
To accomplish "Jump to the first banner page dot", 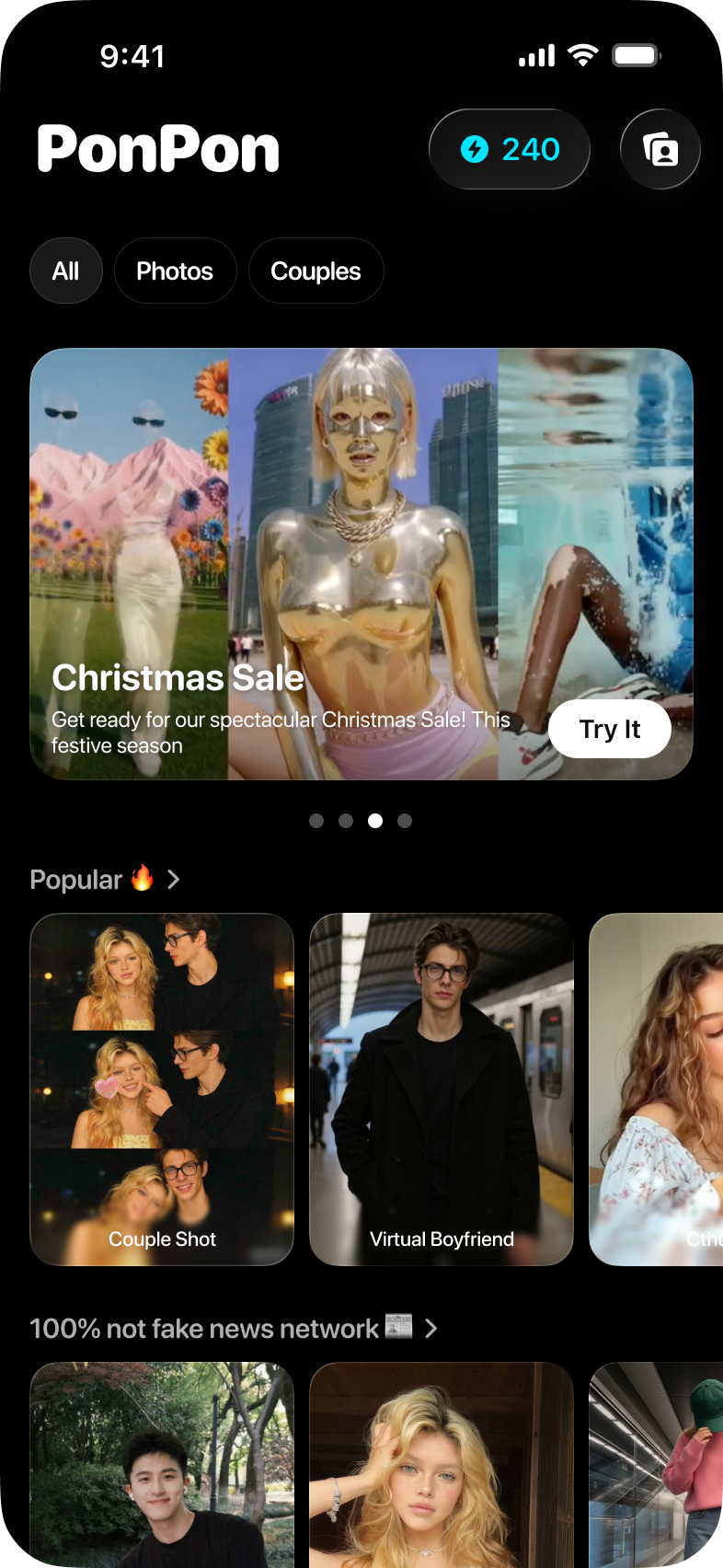I will pyautogui.click(x=316, y=821).
